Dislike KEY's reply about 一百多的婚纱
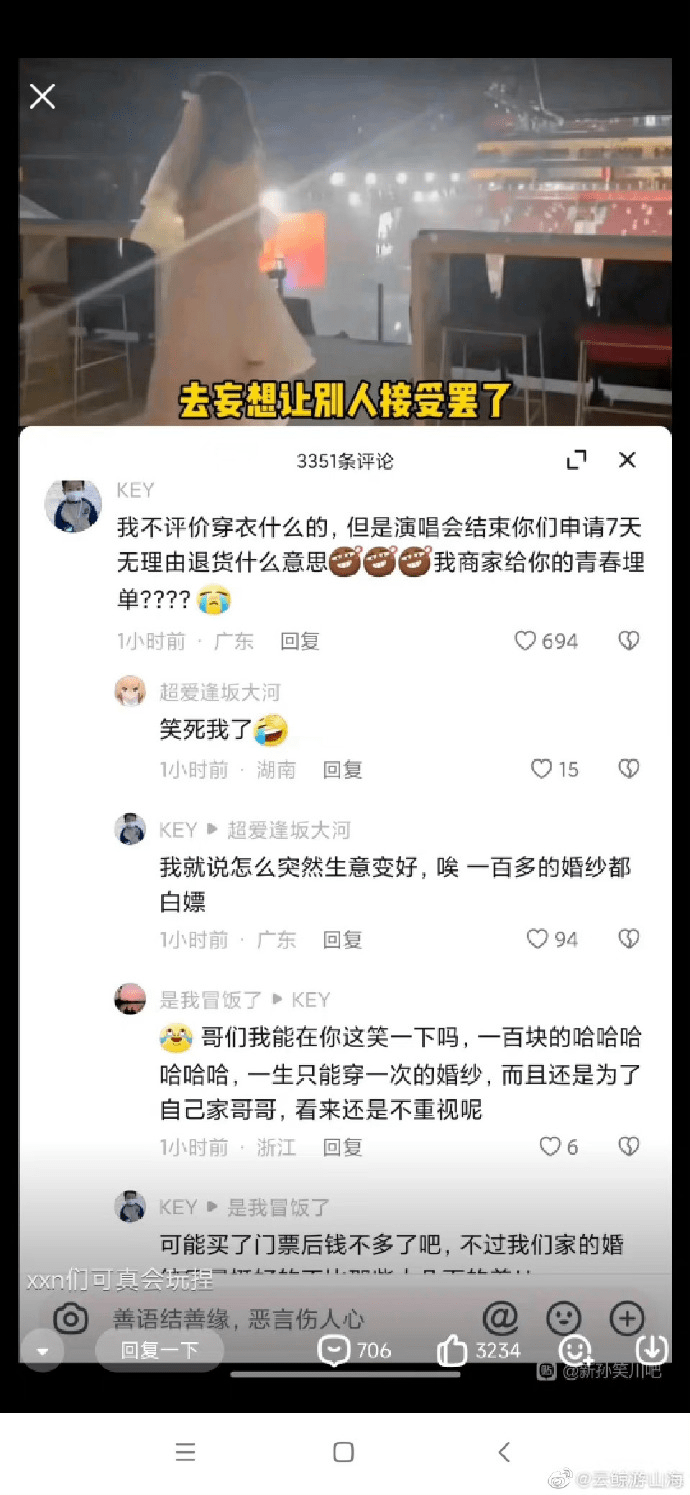This screenshot has width=690, height=1495. (x=629, y=939)
